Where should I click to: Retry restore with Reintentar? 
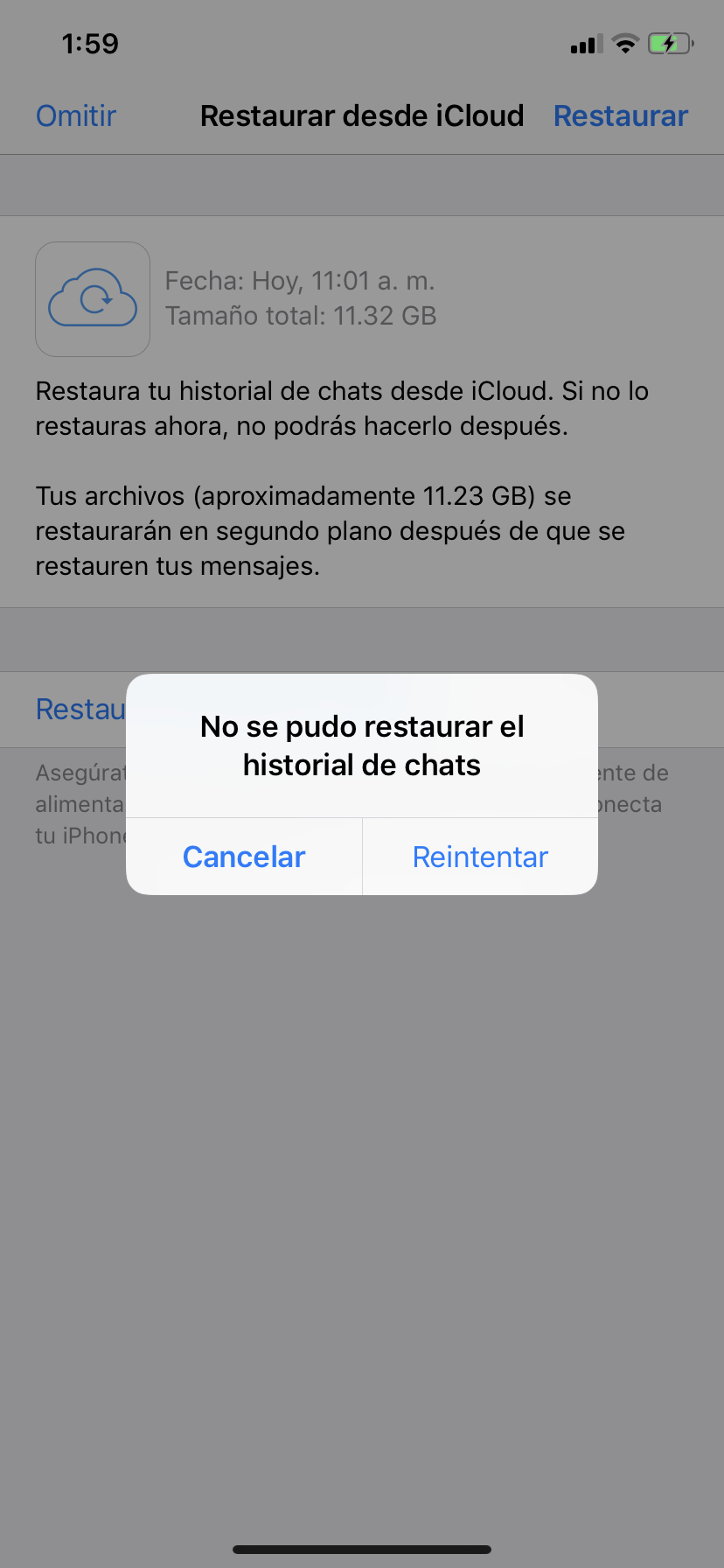480,857
